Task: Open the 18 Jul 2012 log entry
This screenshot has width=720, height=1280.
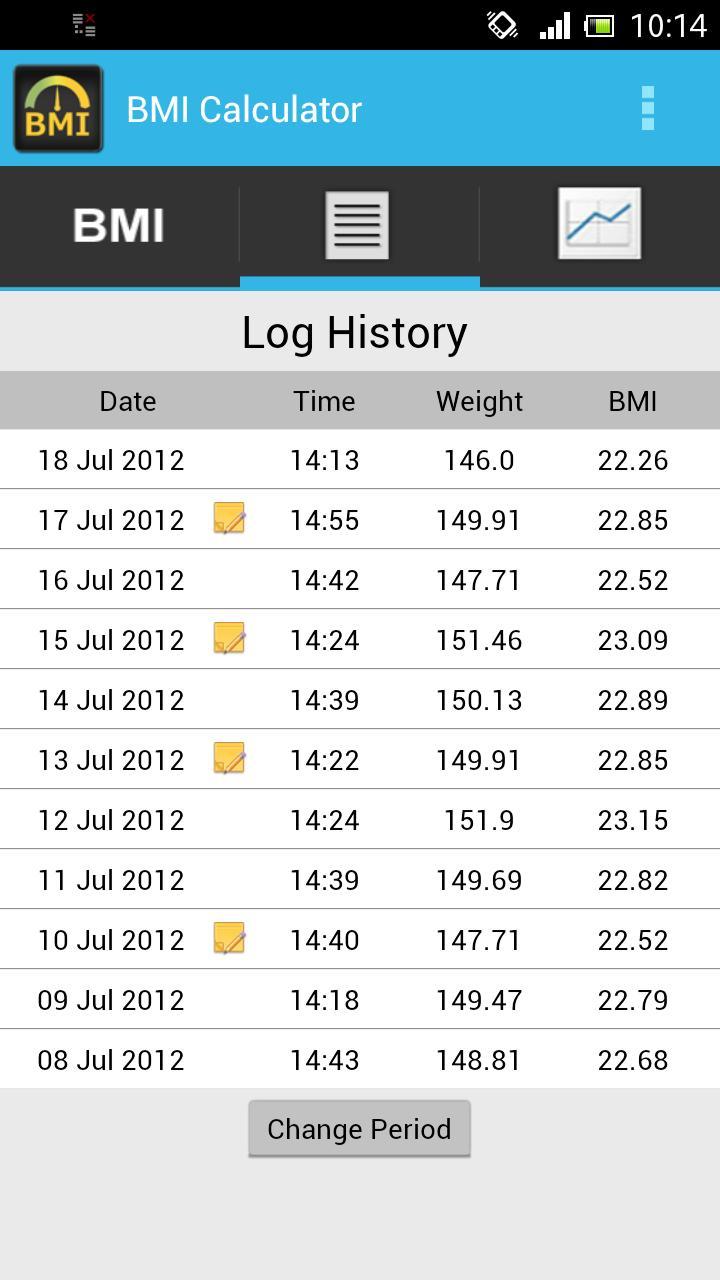Action: click(359, 460)
